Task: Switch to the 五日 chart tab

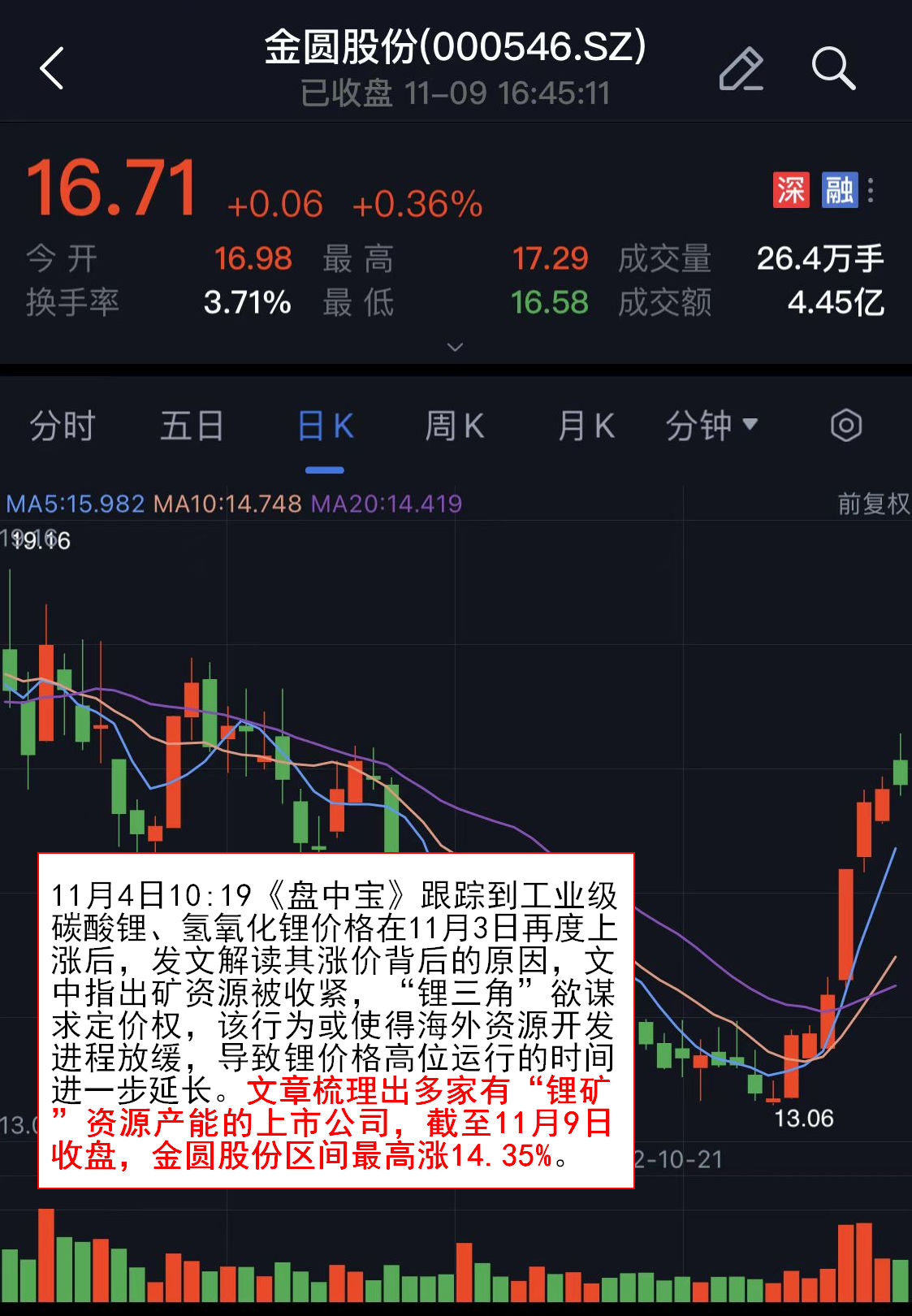Action: point(192,426)
